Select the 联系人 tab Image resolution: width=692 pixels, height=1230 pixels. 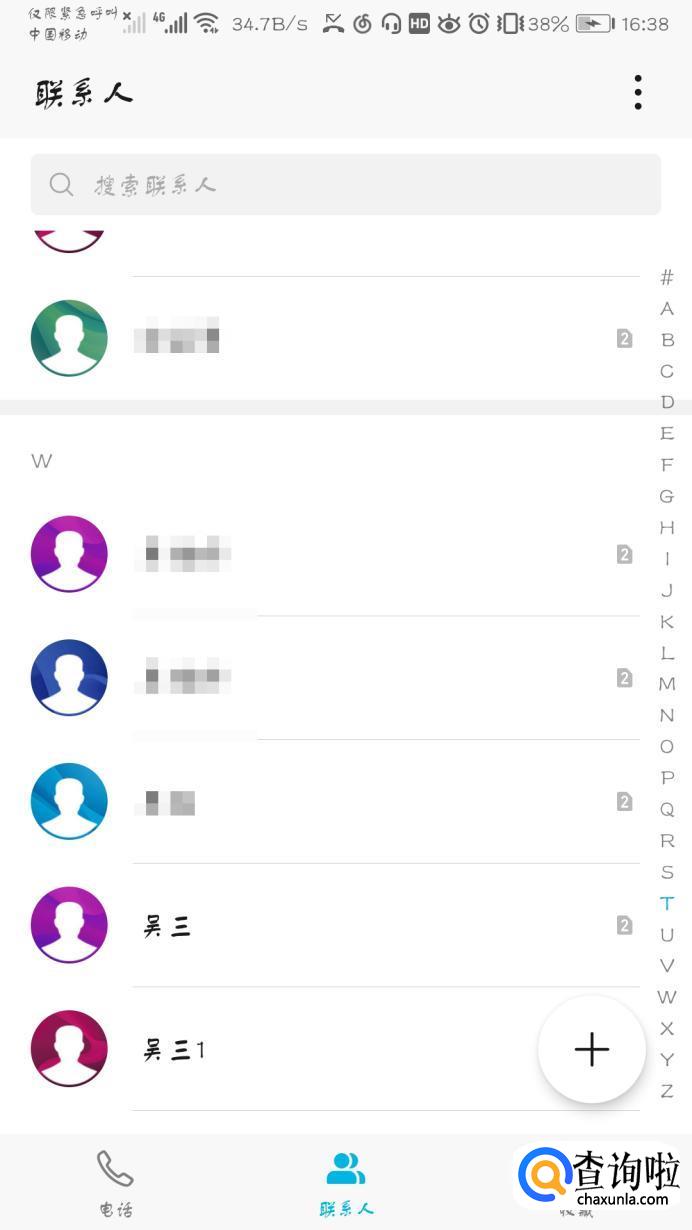click(x=346, y=1183)
